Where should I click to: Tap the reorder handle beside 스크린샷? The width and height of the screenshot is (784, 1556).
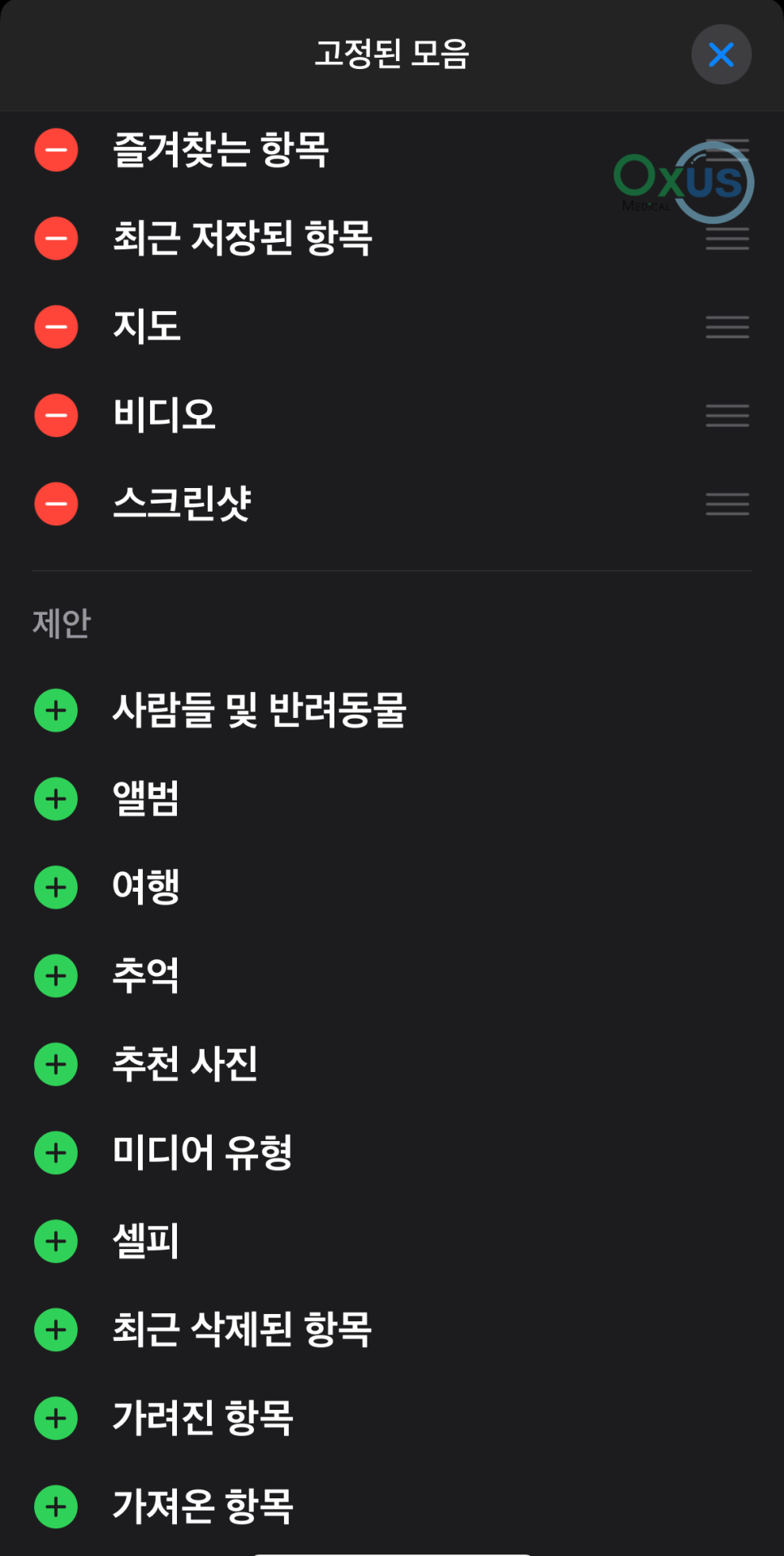click(727, 504)
